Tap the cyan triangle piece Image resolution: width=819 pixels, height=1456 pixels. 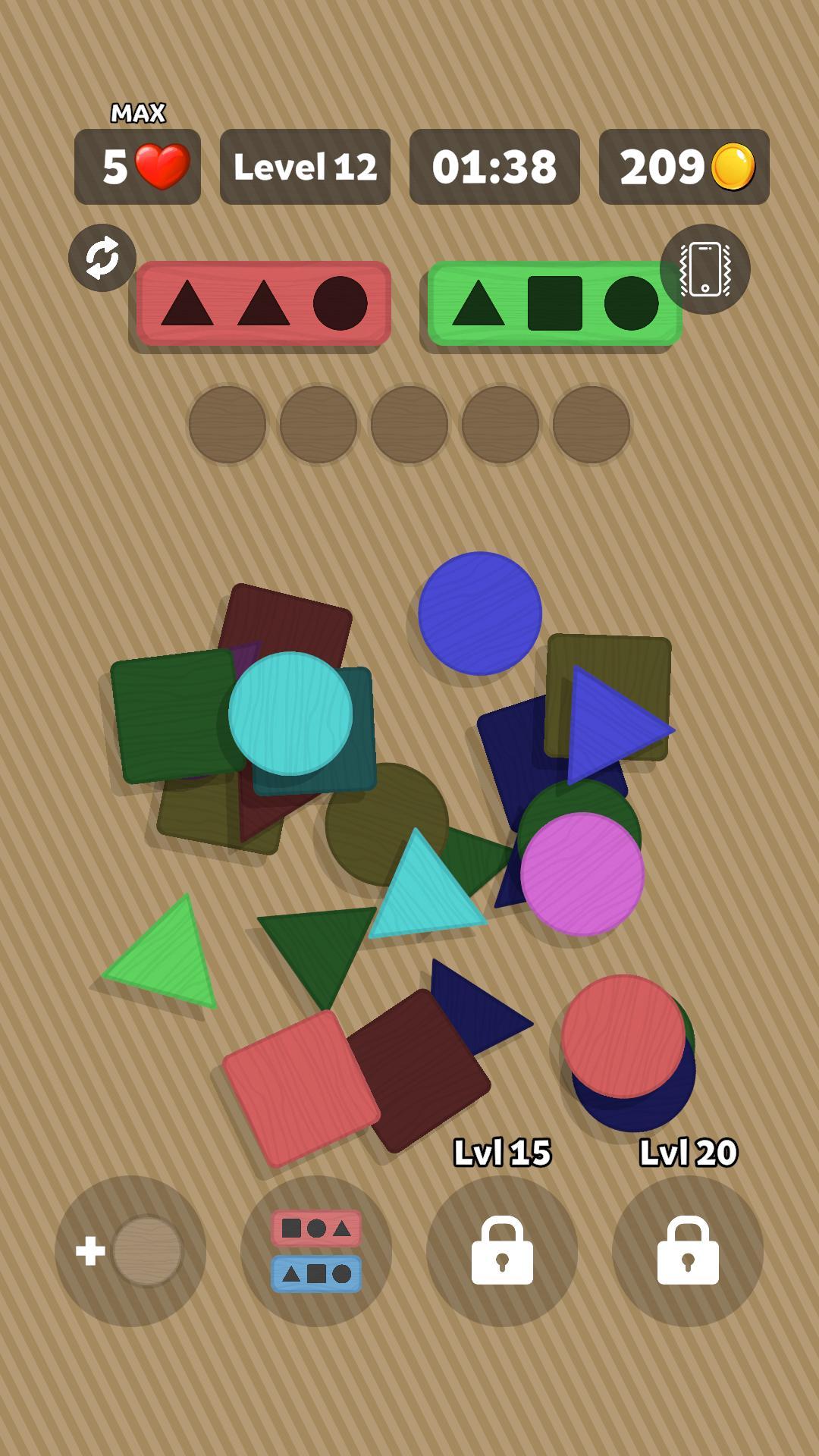tap(425, 892)
